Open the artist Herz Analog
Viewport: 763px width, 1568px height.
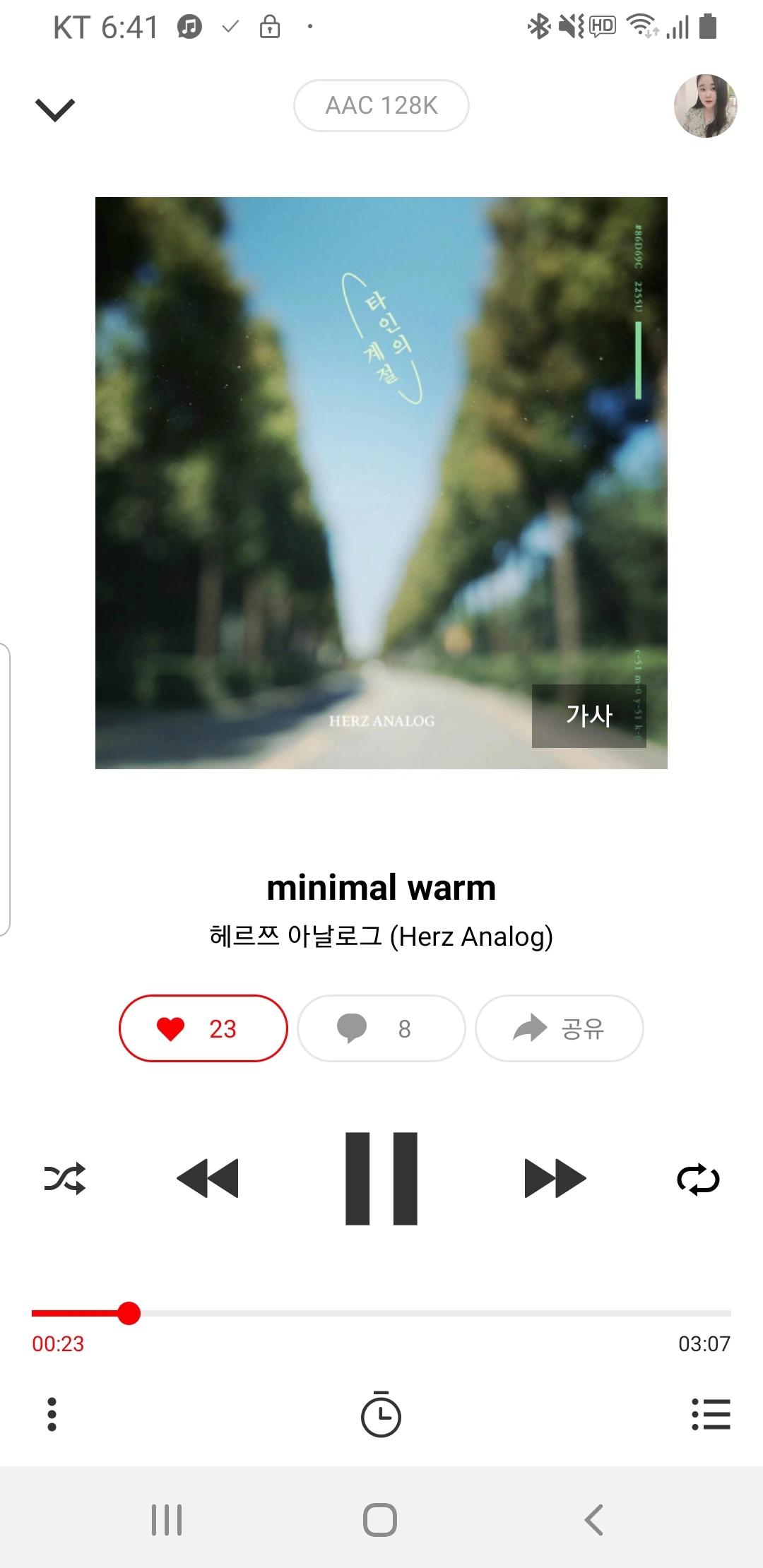click(381, 937)
